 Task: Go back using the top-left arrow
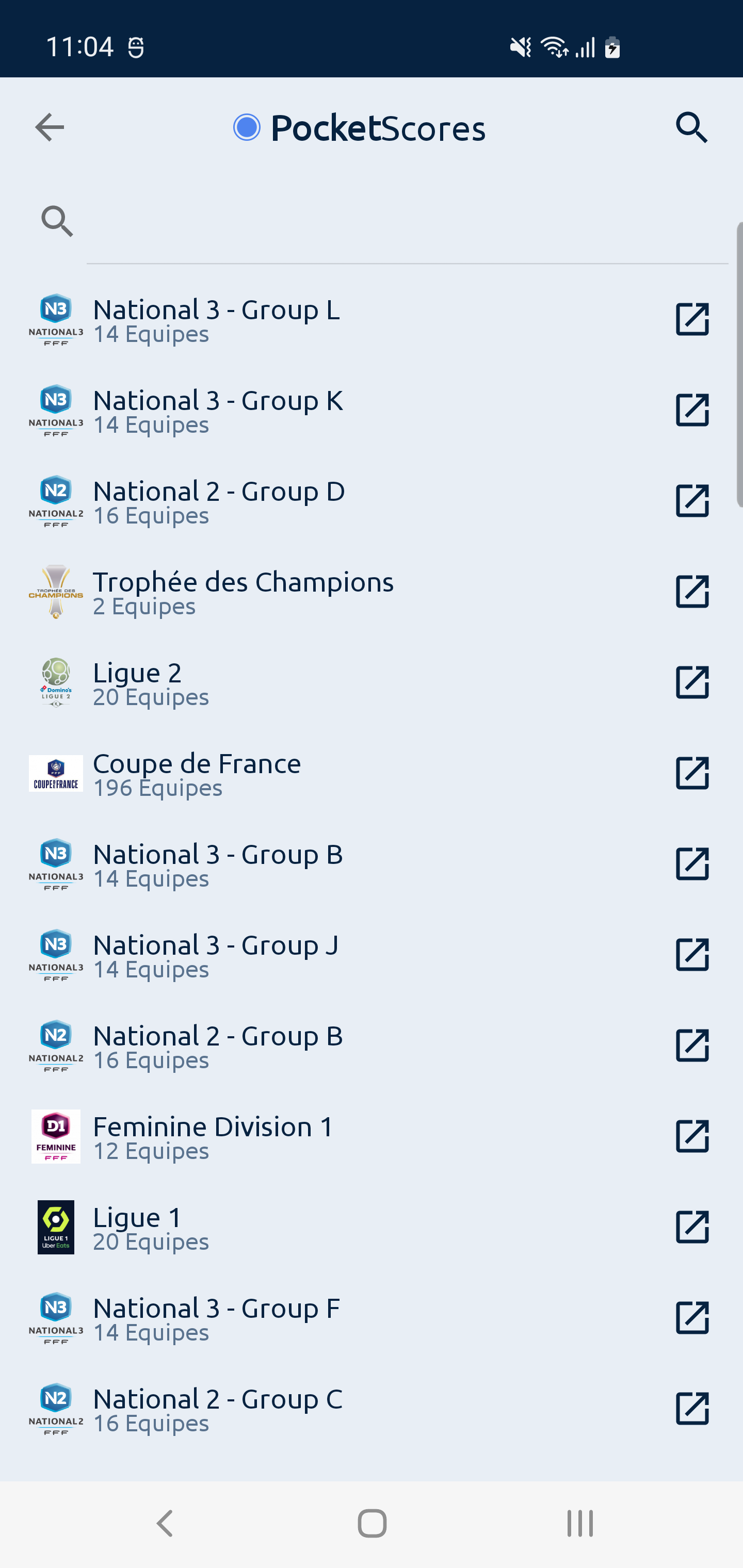50,127
